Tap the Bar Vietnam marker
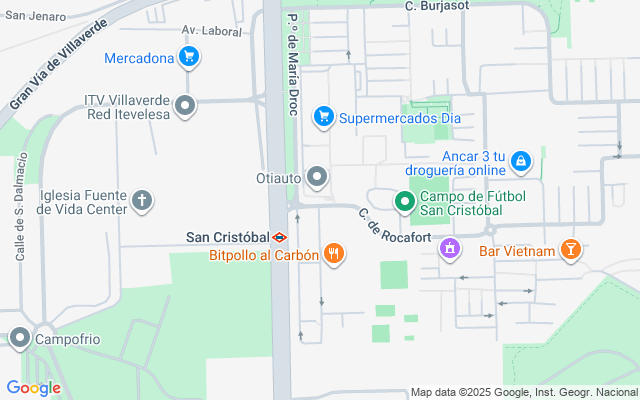 [x=570, y=250]
